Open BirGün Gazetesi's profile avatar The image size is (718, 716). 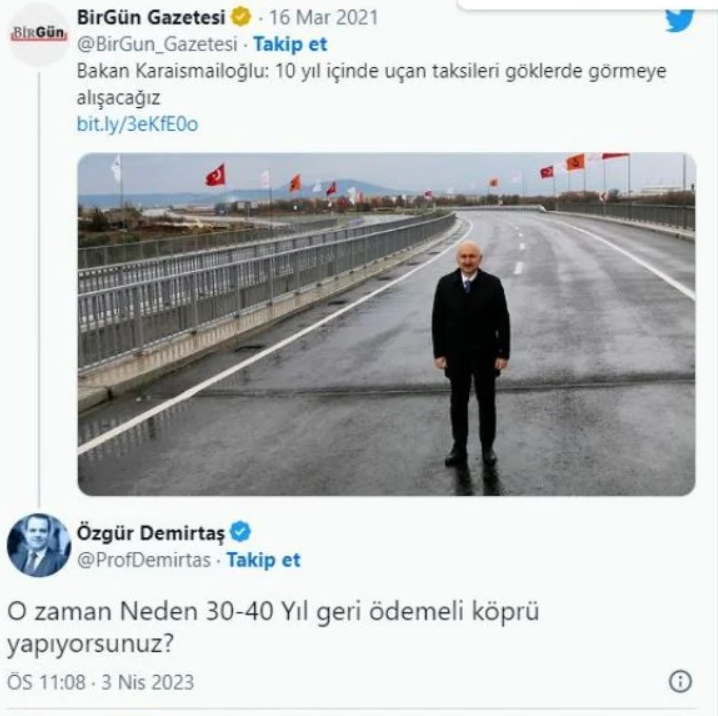[39, 34]
